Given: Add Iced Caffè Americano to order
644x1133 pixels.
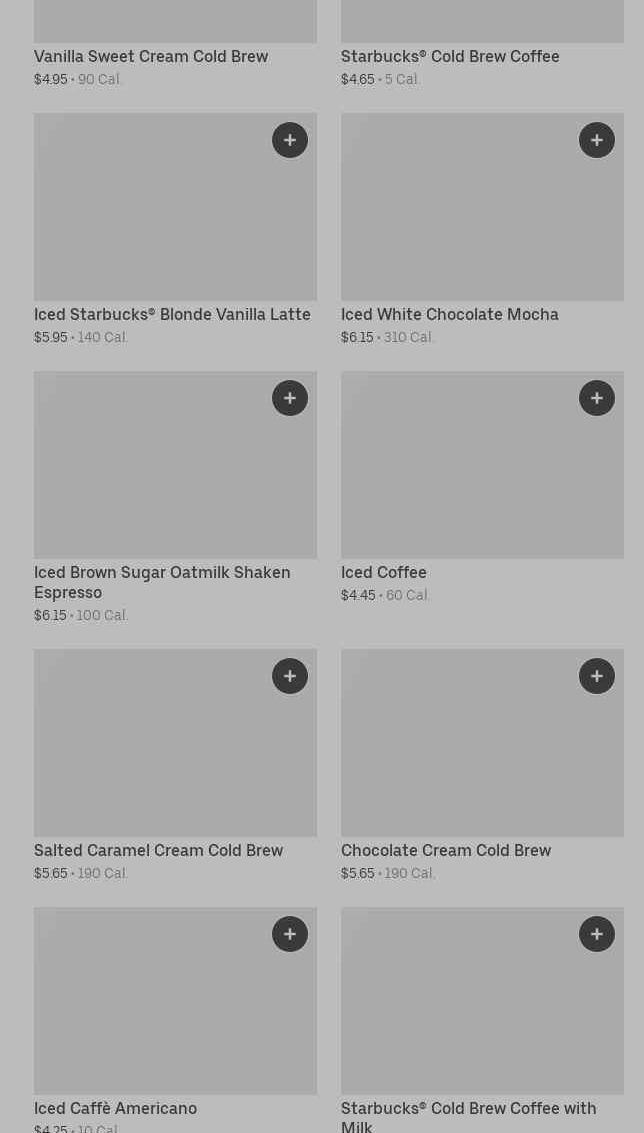Looking at the screenshot, I should coord(290,934).
